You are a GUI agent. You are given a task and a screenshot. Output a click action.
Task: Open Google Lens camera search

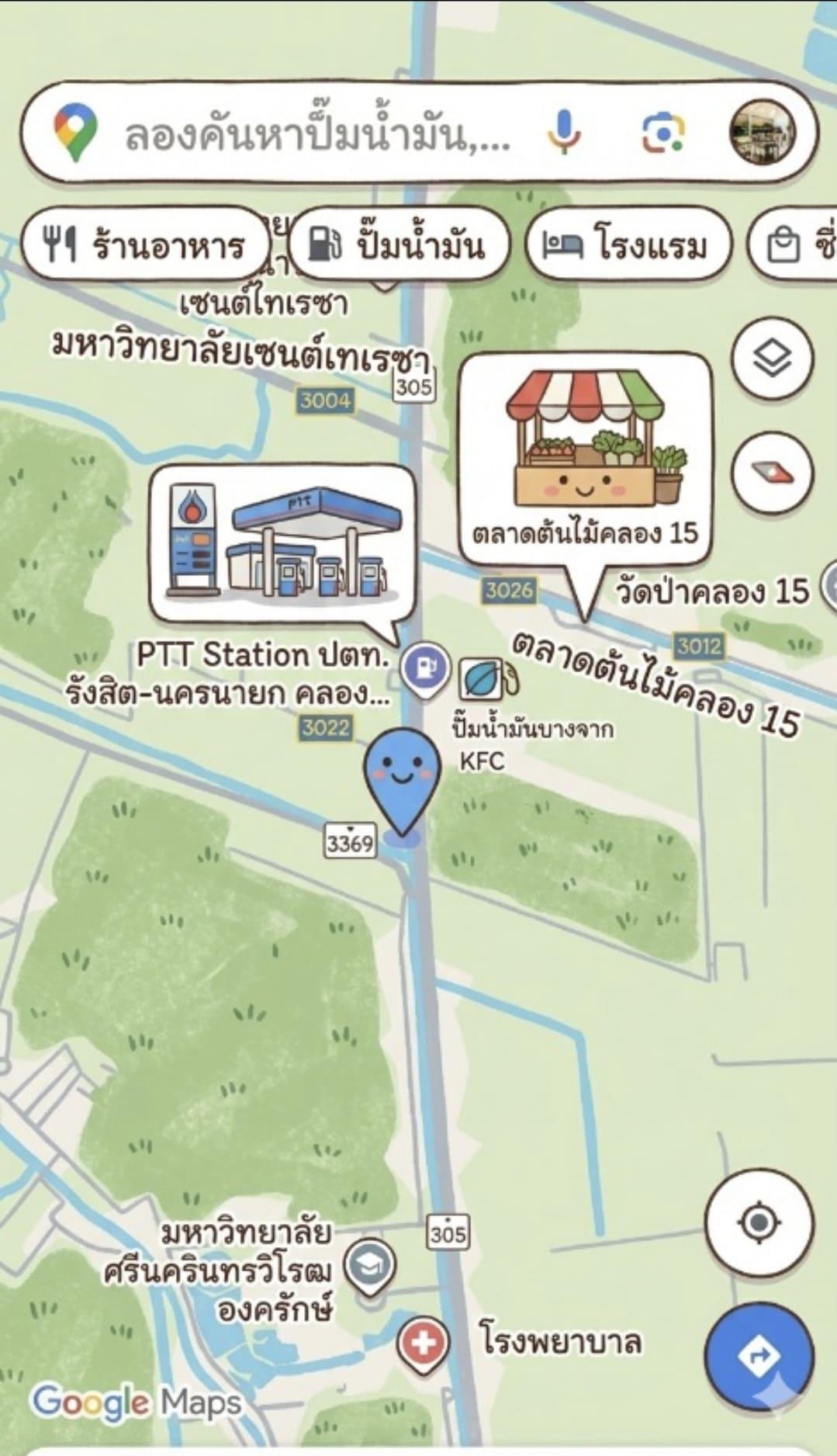[x=662, y=133]
